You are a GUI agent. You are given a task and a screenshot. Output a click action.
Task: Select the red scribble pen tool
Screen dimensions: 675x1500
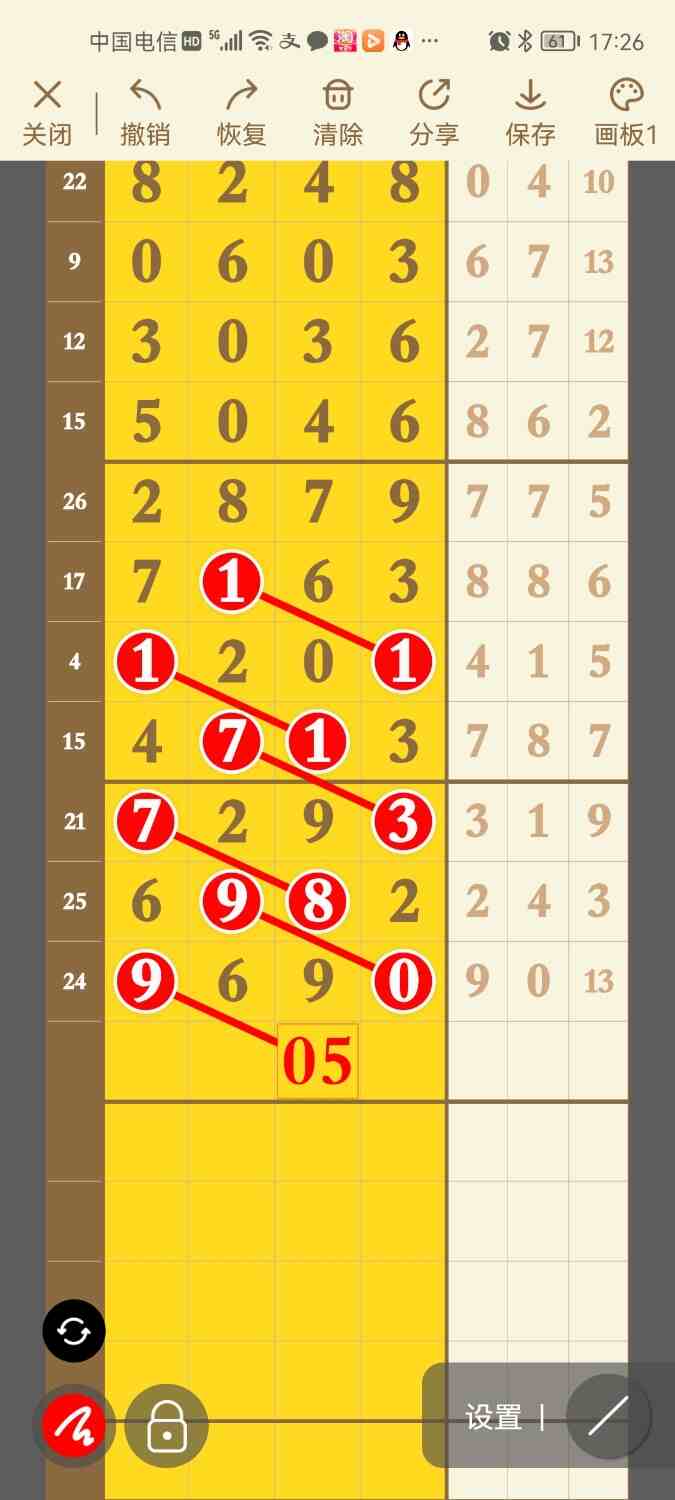pos(74,1425)
